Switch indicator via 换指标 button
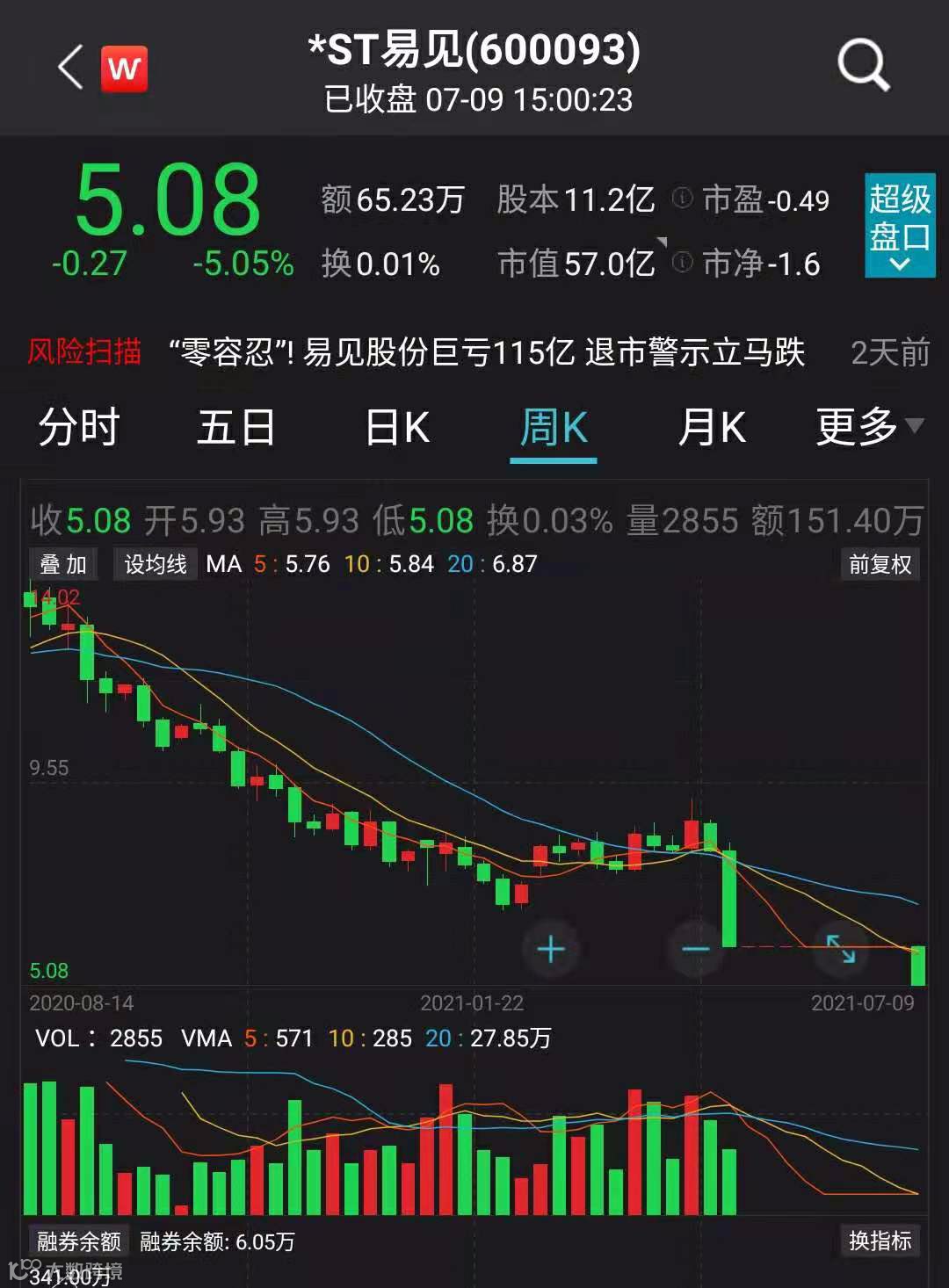The image size is (949, 1288). click(880, 1241)
